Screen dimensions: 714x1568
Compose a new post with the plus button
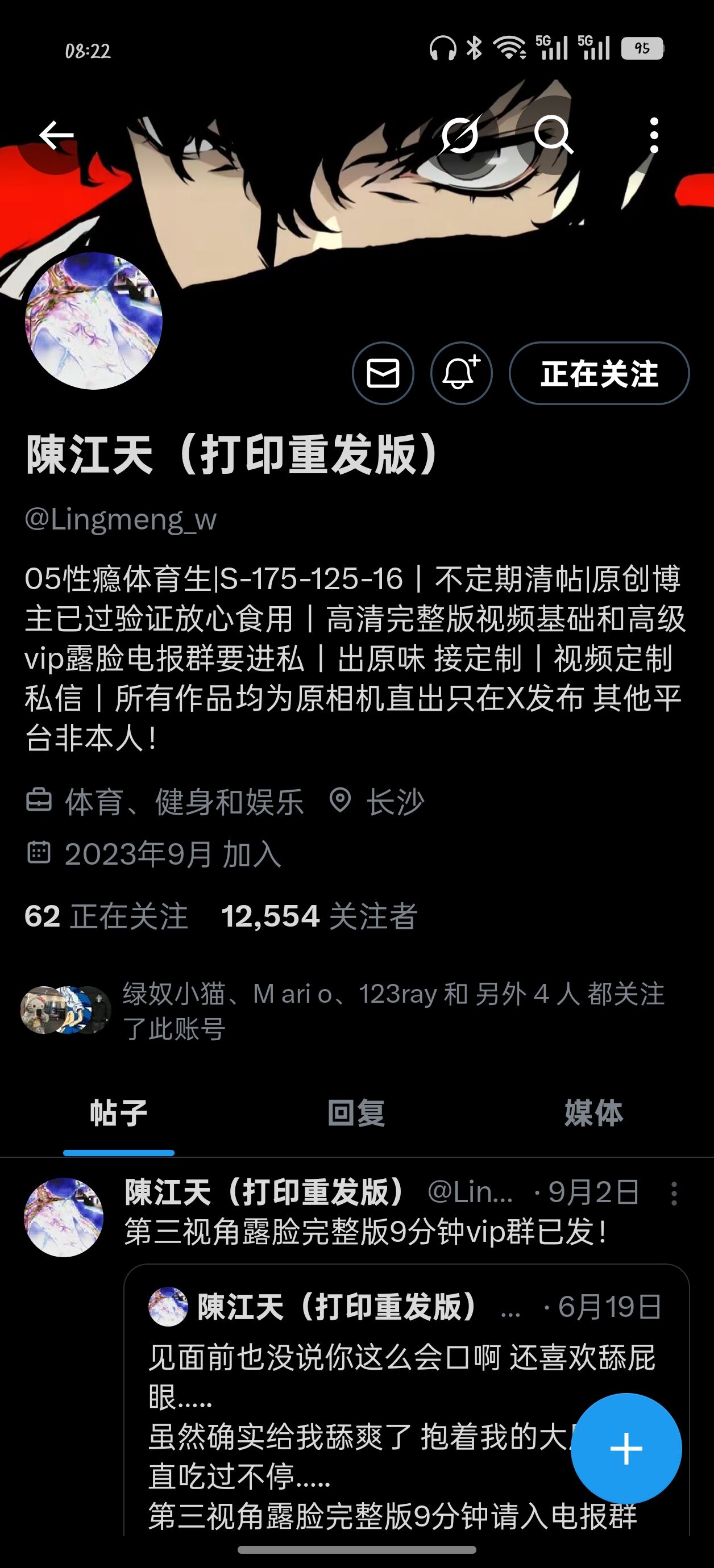tap(626, 1448)
